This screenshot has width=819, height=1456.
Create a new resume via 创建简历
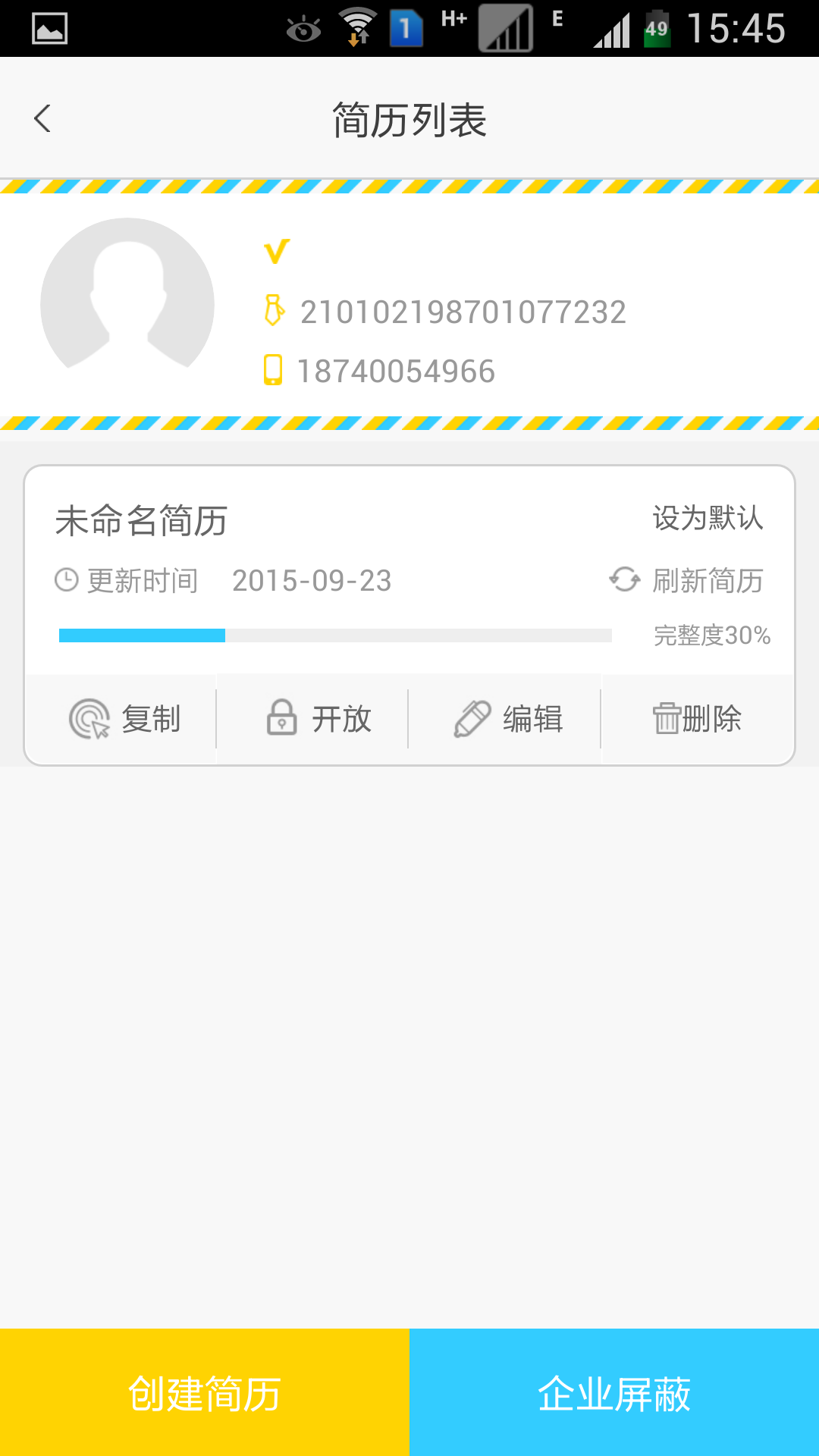click(x=205, y=1392)
